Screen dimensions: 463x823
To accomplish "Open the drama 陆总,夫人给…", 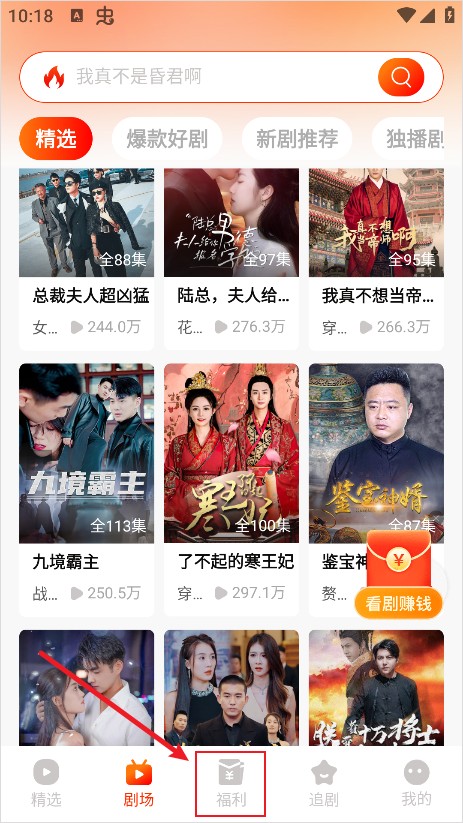I will click(232, 259).
